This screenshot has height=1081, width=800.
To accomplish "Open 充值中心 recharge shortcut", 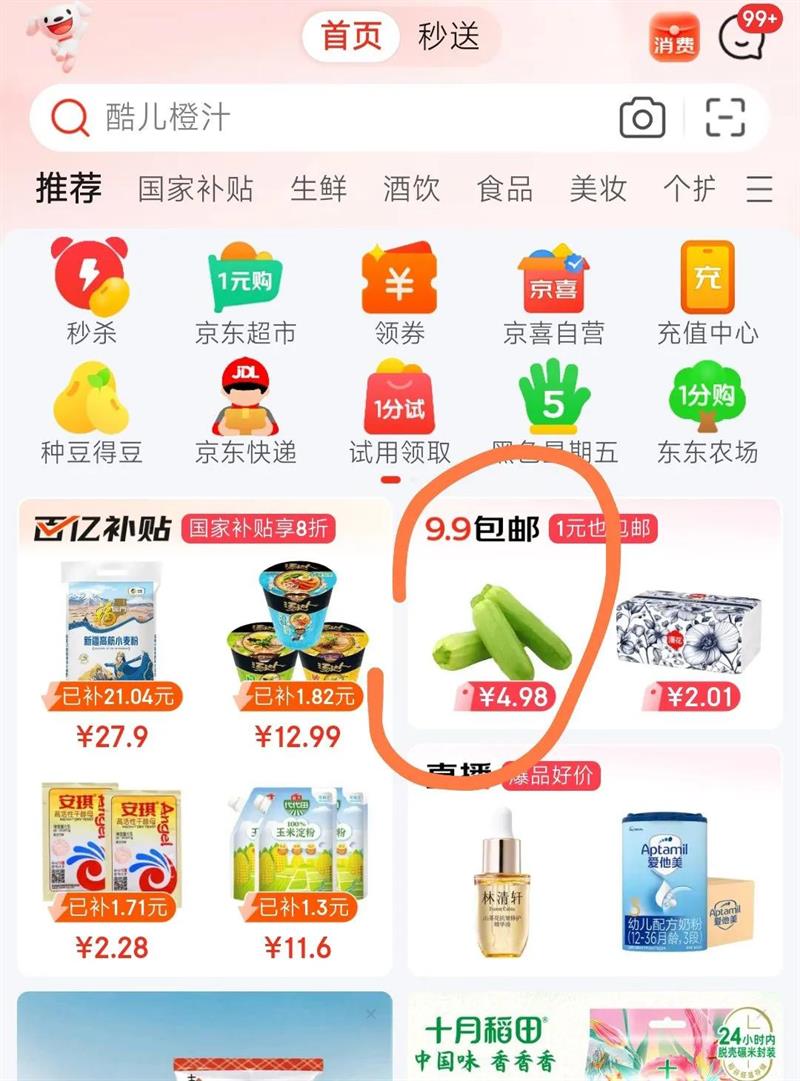I will [708, 291].
